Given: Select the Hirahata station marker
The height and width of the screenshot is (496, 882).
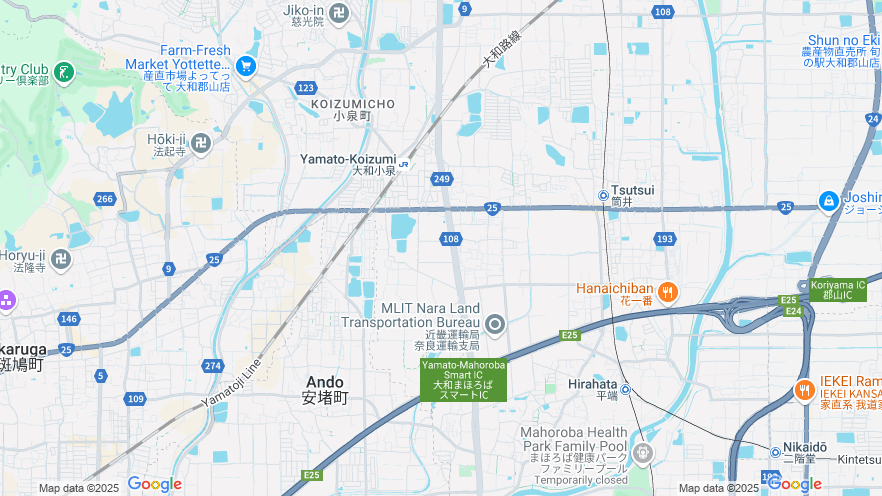Looking at the screenshot, I should tap(625, 390).
